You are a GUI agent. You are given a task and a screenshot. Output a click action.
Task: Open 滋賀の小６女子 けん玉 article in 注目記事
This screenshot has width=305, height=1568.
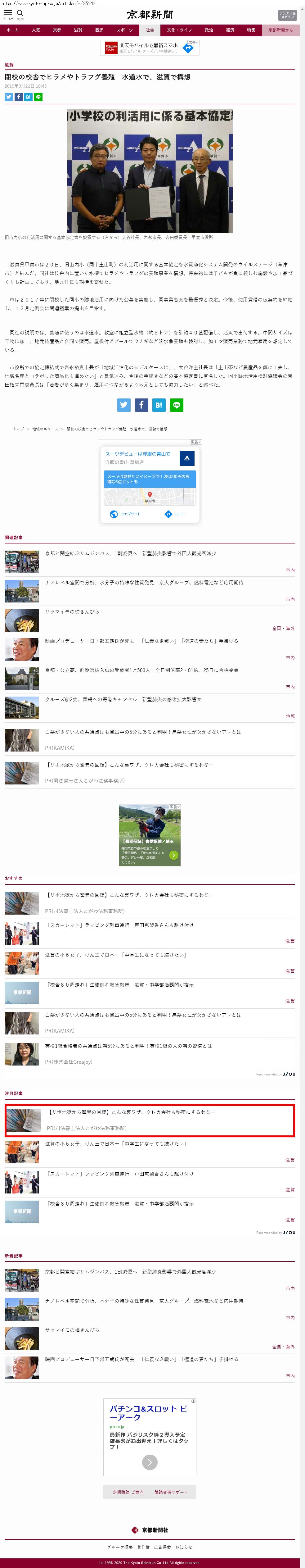(x=115, y=1143)
